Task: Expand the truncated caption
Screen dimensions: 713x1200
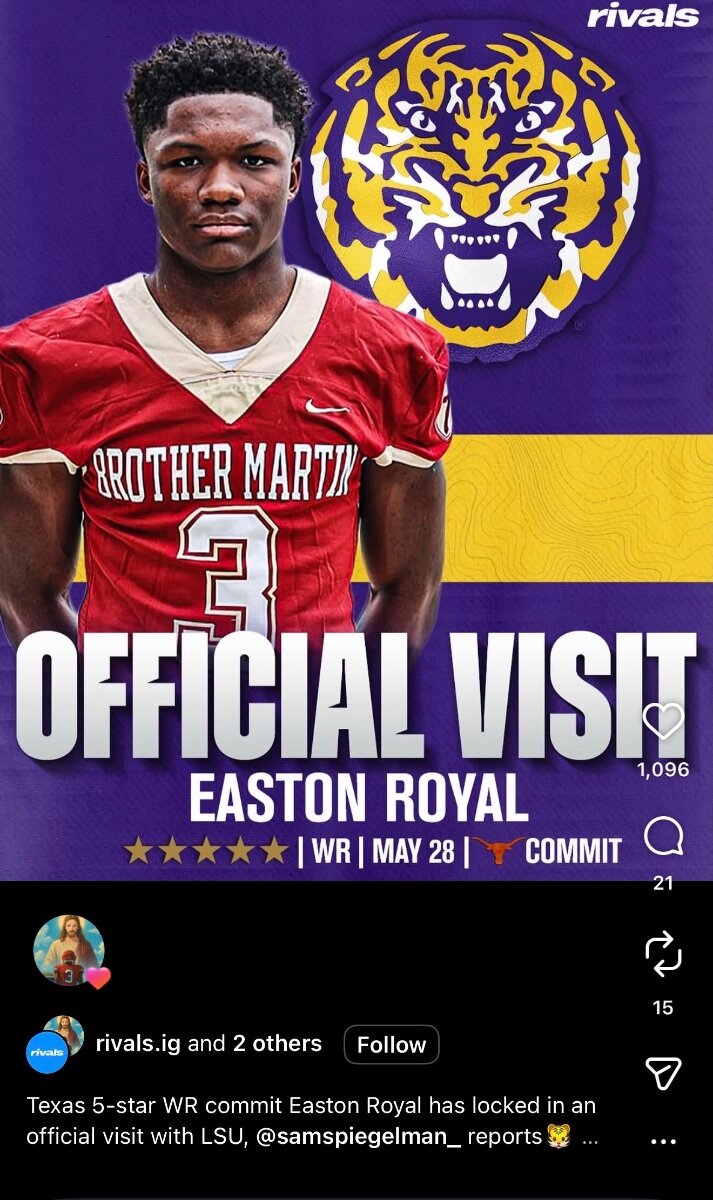Action: (x=589, y=1138)
